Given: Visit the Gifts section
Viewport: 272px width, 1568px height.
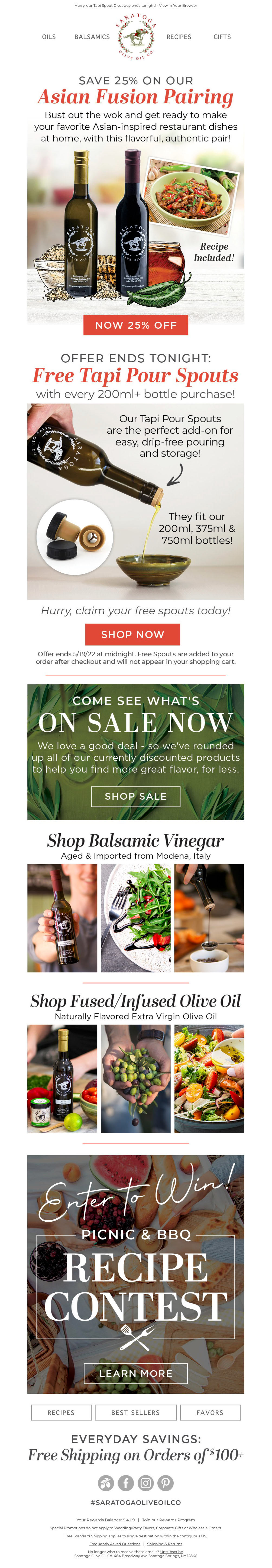Looking at the screenshot, I should tap(222, 37).
